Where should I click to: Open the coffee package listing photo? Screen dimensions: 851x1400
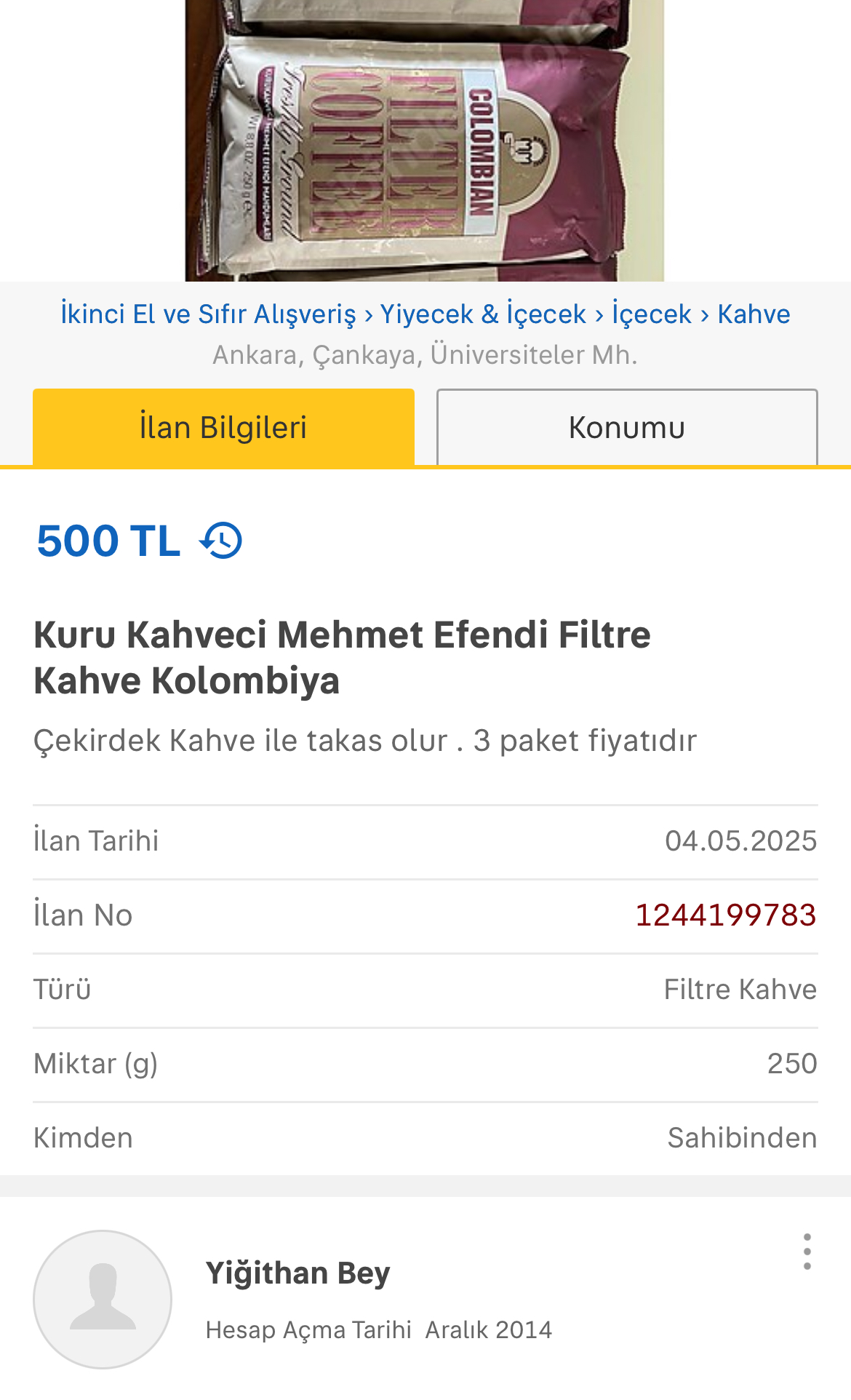click(425, 140)
